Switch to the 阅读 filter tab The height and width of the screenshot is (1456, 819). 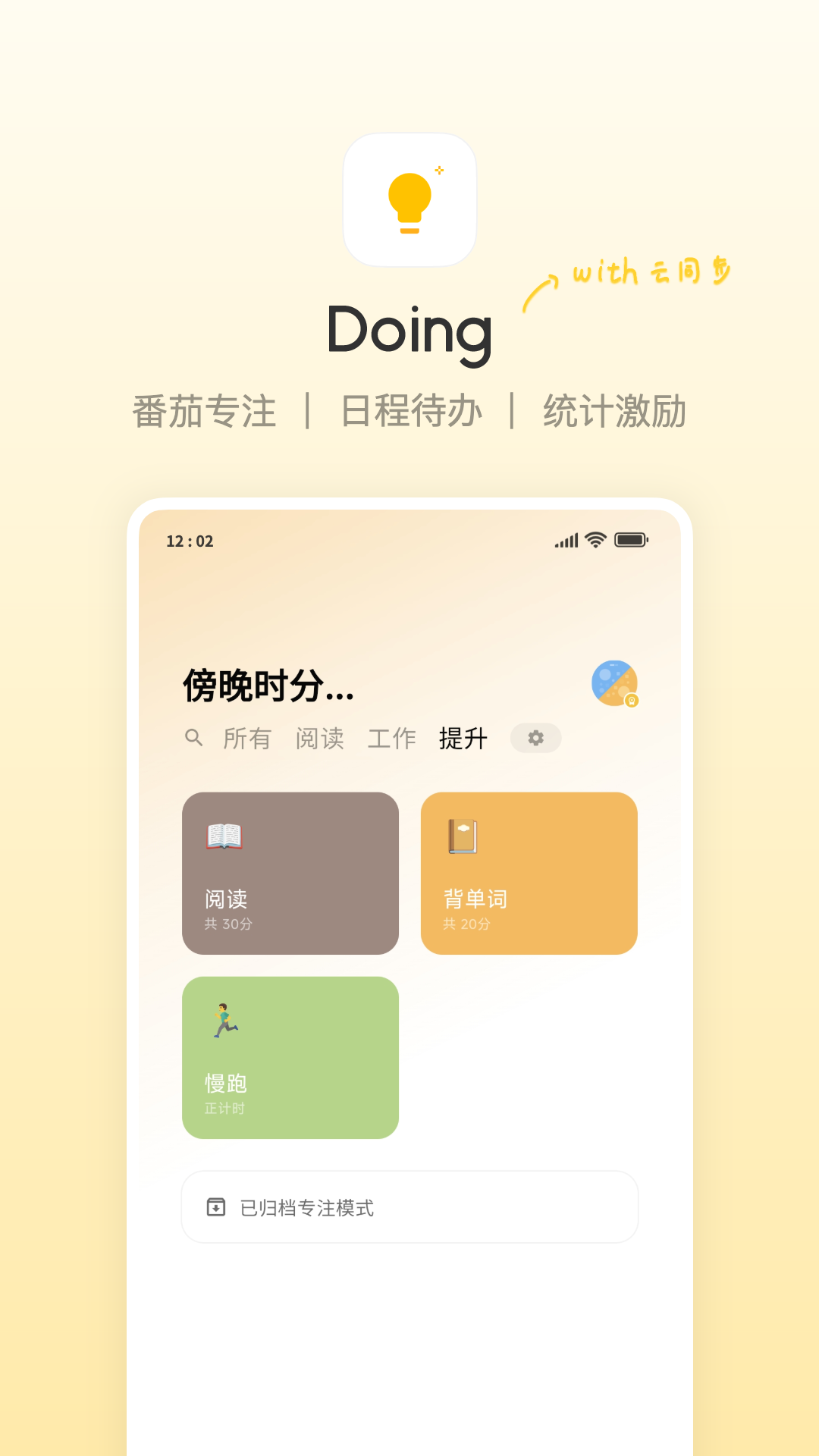320,738
